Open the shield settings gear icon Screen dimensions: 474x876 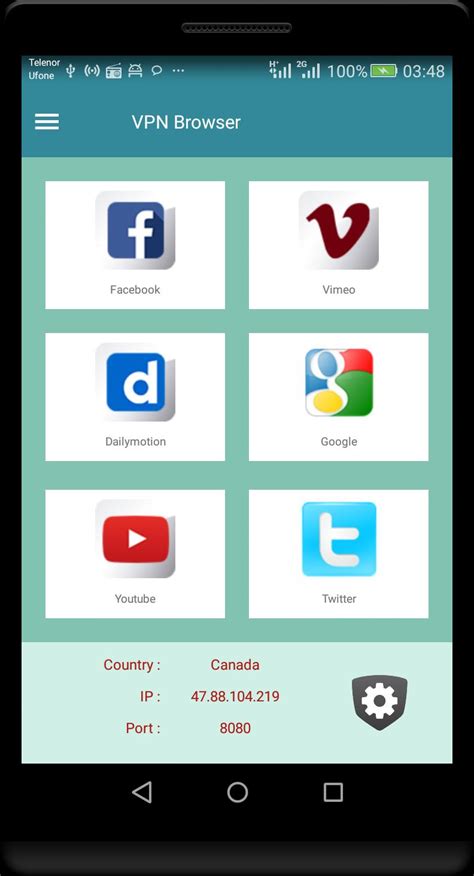click(x=380, y=702)
